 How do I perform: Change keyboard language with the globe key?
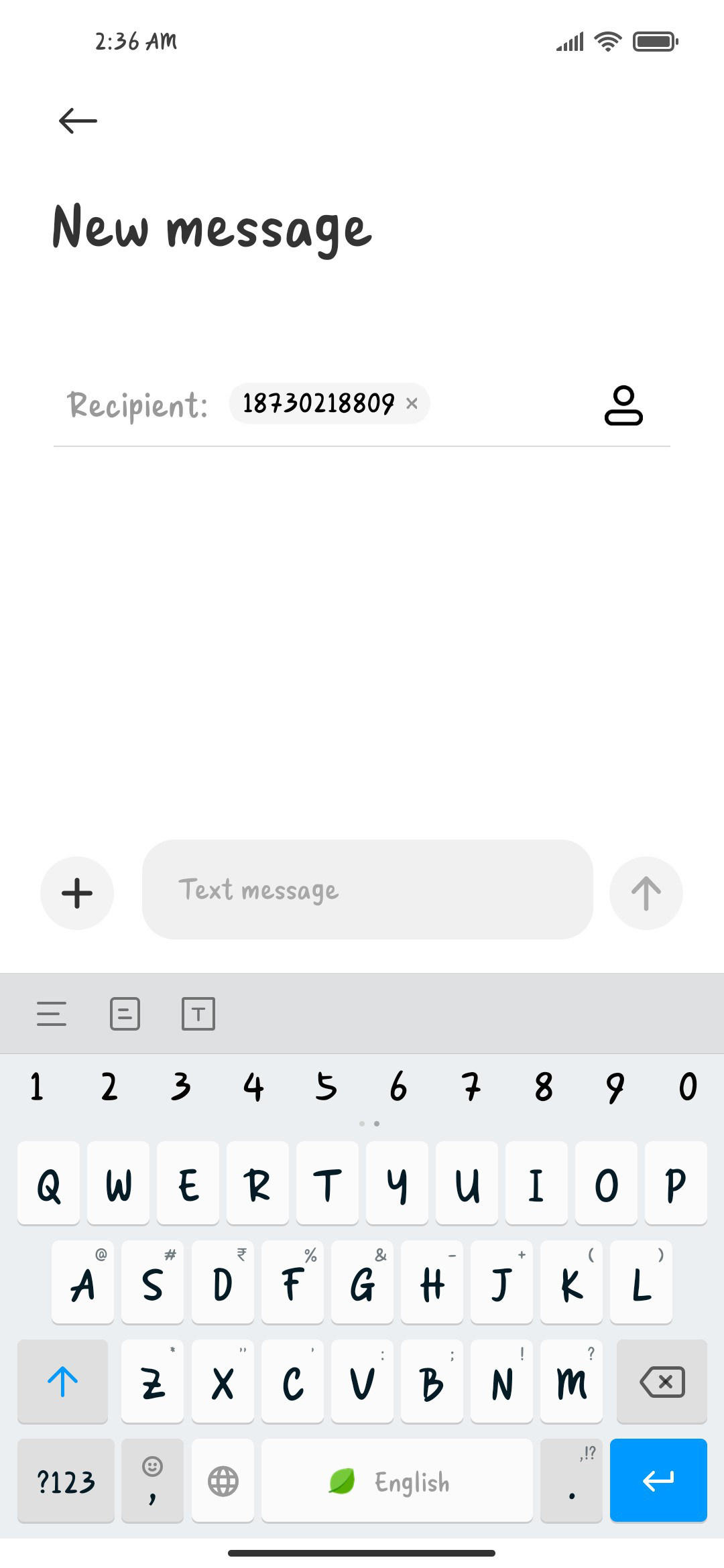point(223,1480)
